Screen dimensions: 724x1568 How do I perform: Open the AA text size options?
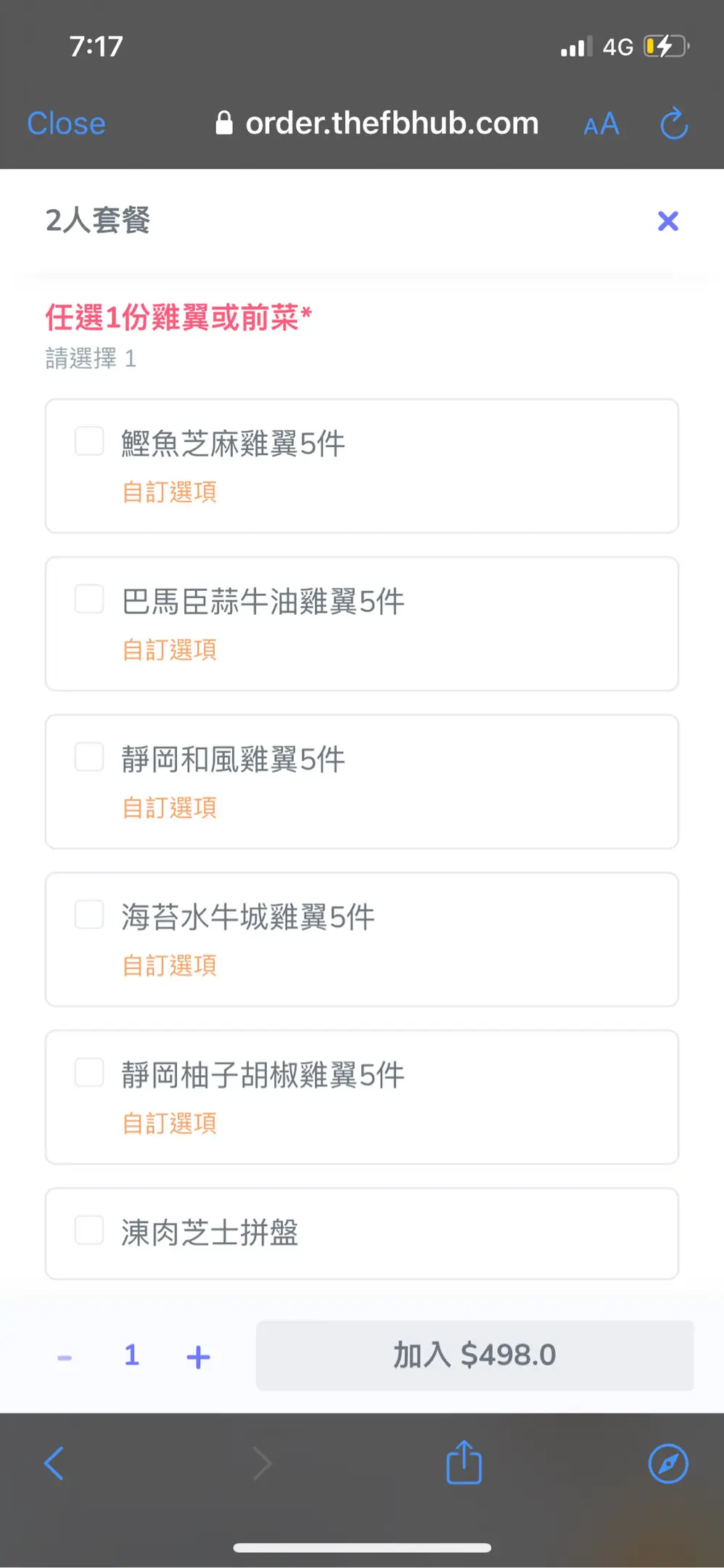point(601,124)
